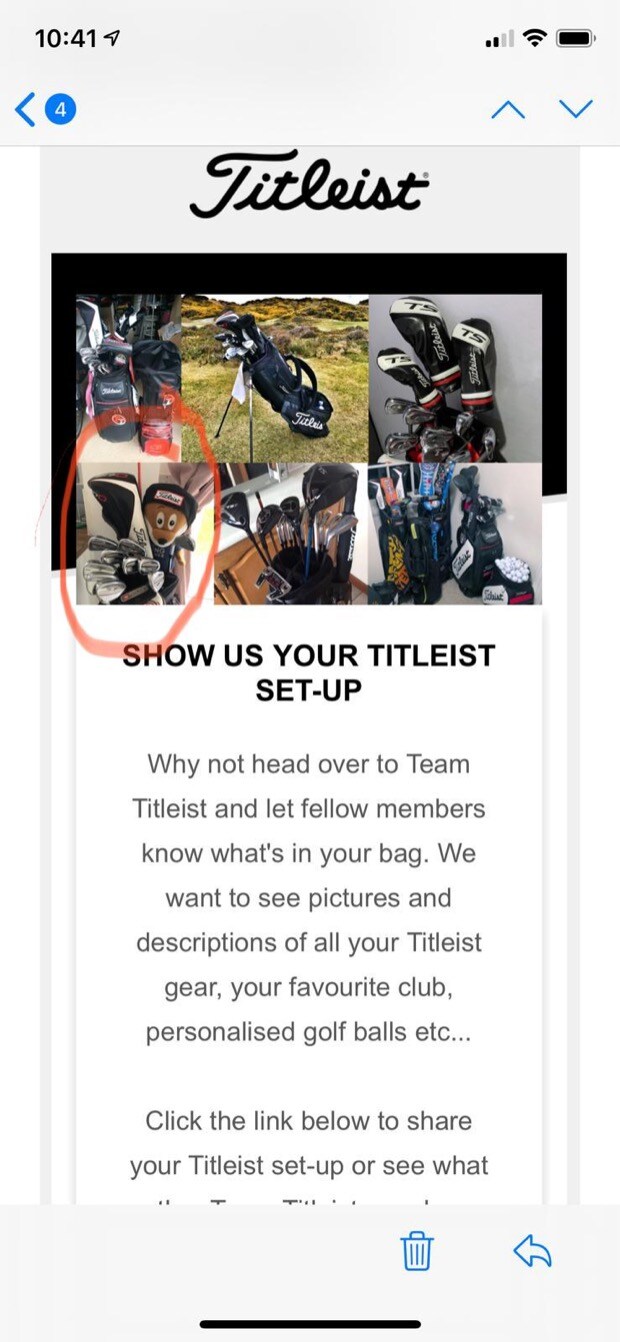Jump to the next email
This screenshot has width=620, height=1342.
[x=576, y=109]
